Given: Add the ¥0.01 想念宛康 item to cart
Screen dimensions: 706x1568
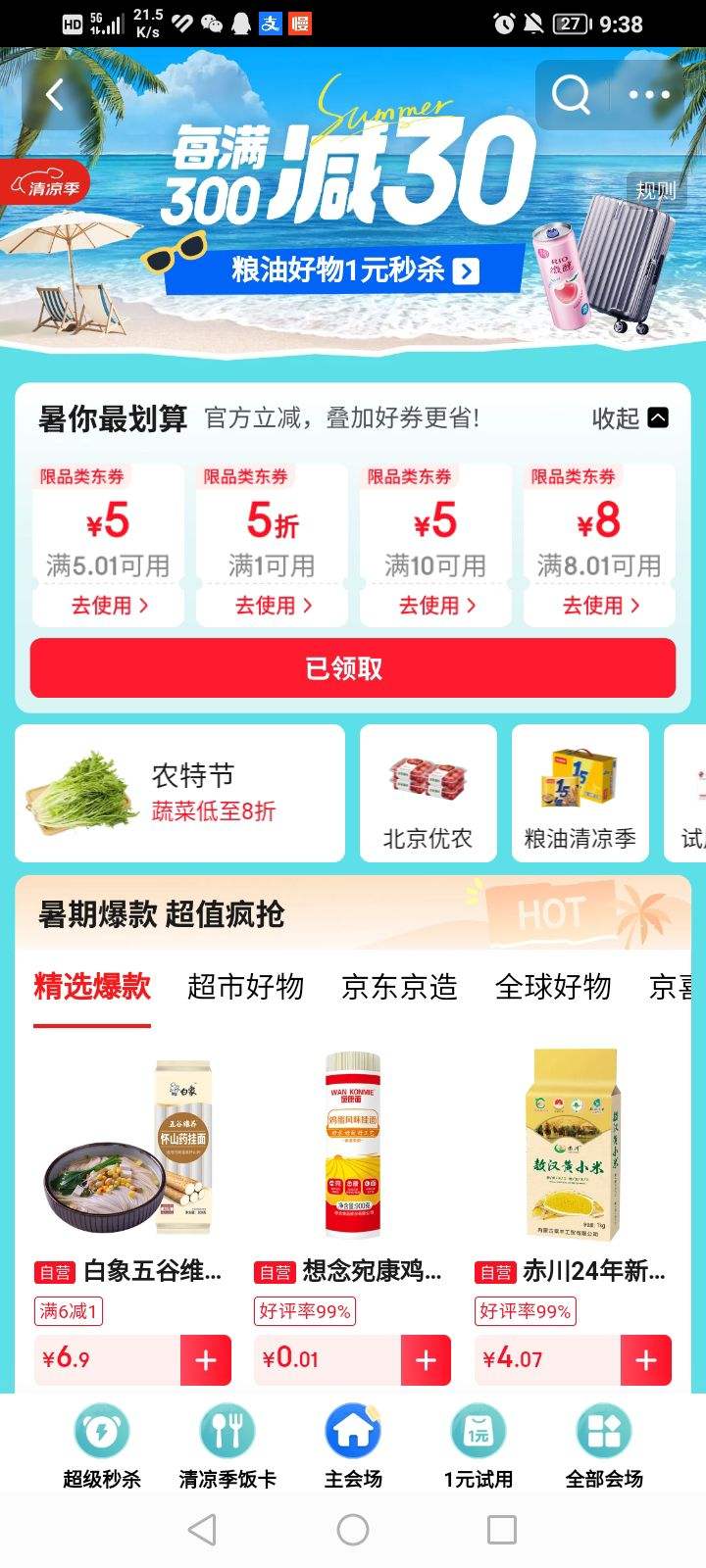Looking at the screenshot, I should [425, 1359].
